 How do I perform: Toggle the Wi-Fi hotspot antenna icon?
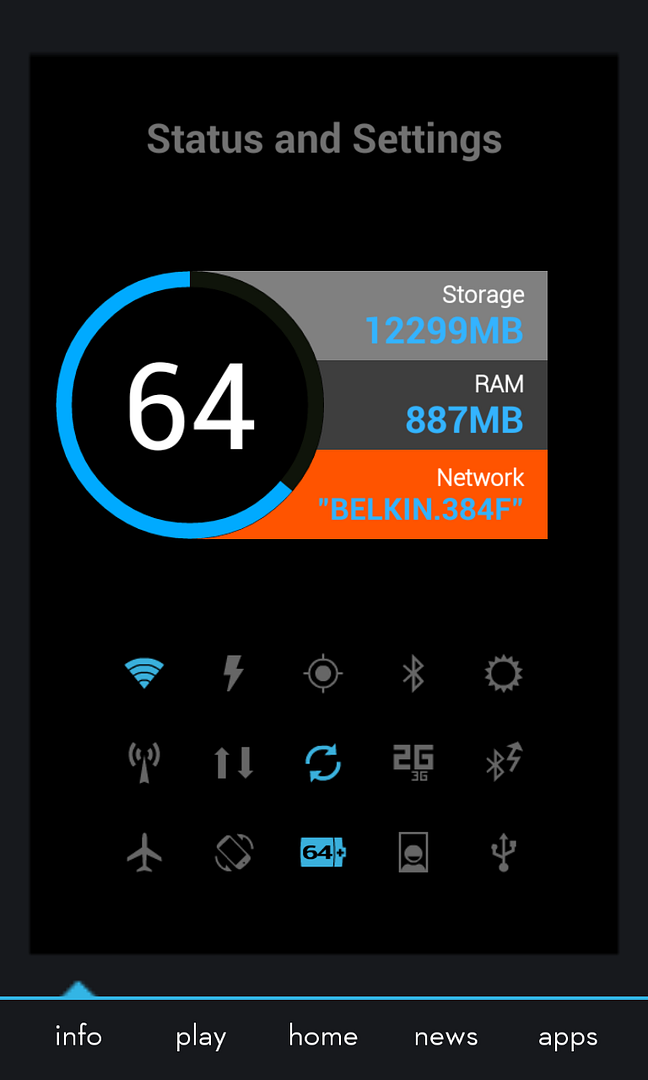click(145, 763)
